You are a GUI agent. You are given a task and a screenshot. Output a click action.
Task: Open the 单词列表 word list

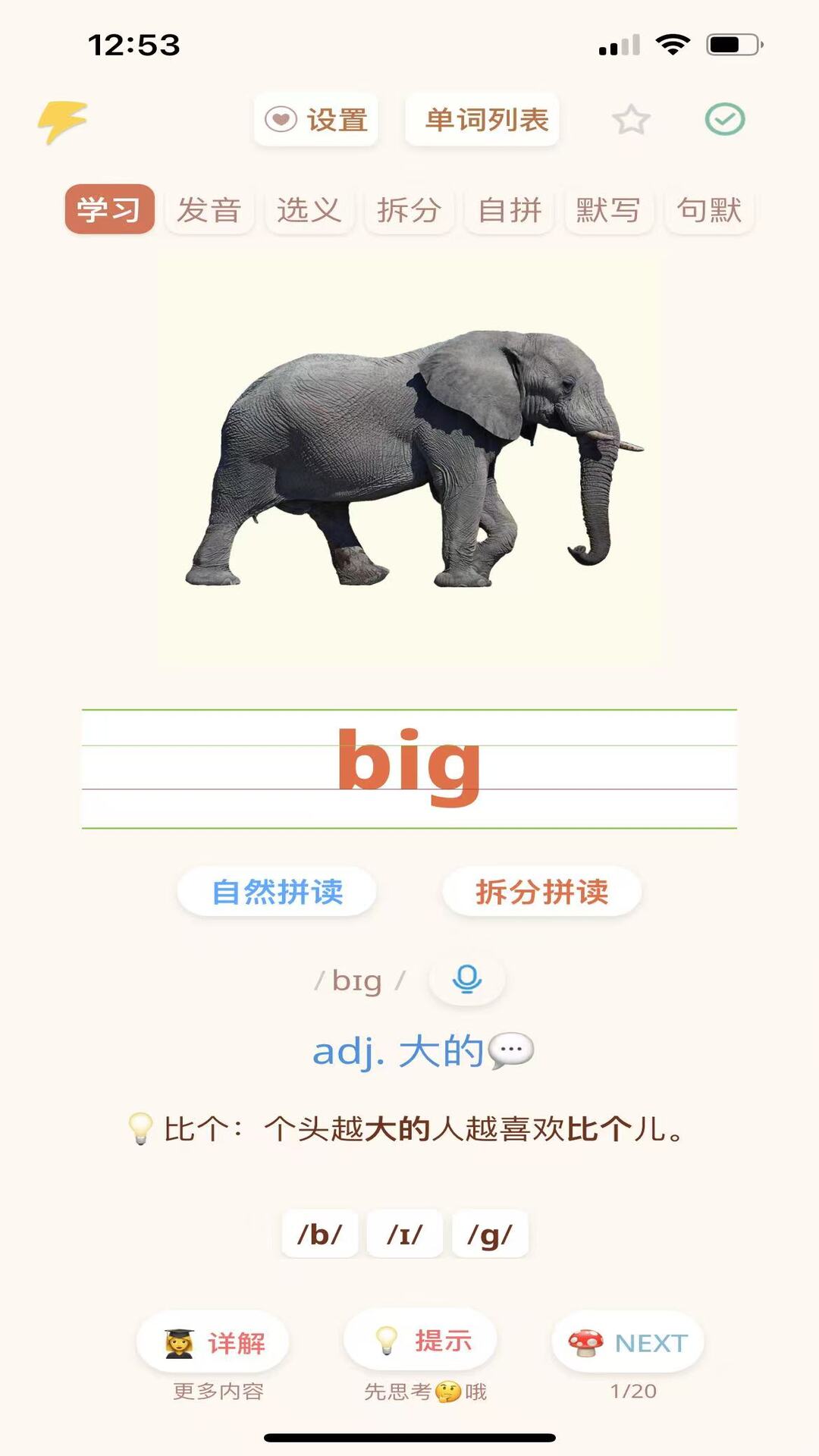[x=482, y=120]
